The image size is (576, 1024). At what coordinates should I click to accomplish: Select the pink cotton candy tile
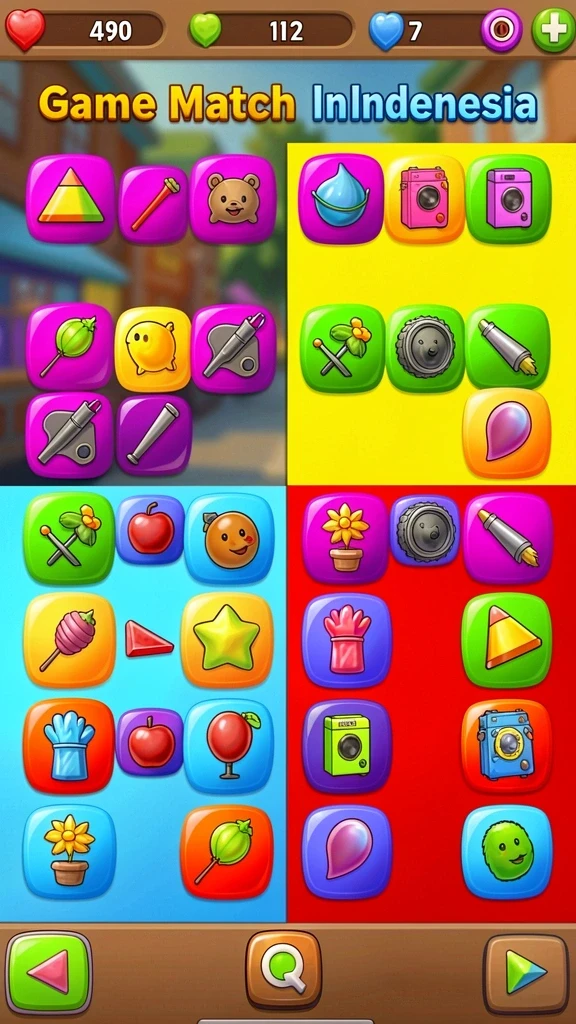(x=69, y=639)
